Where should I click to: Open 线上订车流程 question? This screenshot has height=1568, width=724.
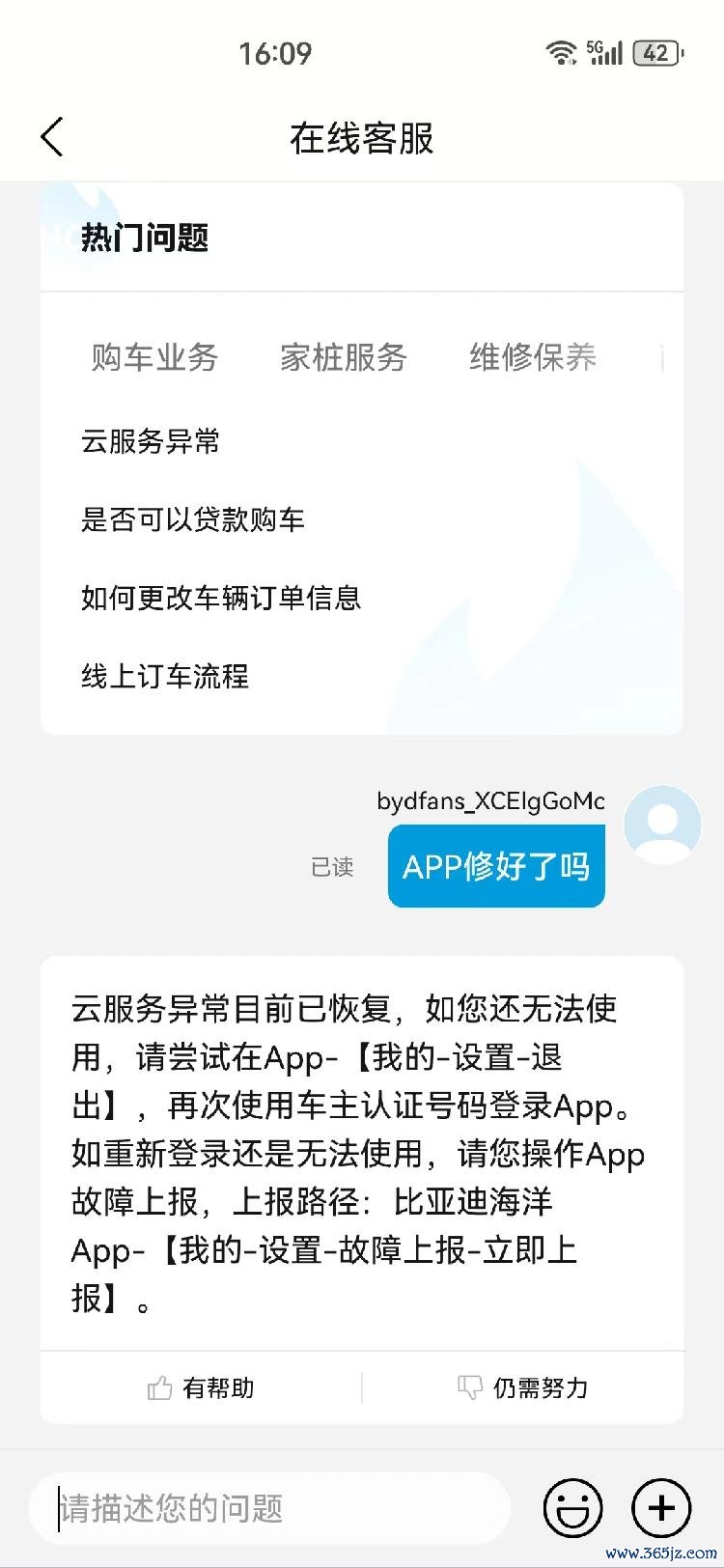pos(165,676)
